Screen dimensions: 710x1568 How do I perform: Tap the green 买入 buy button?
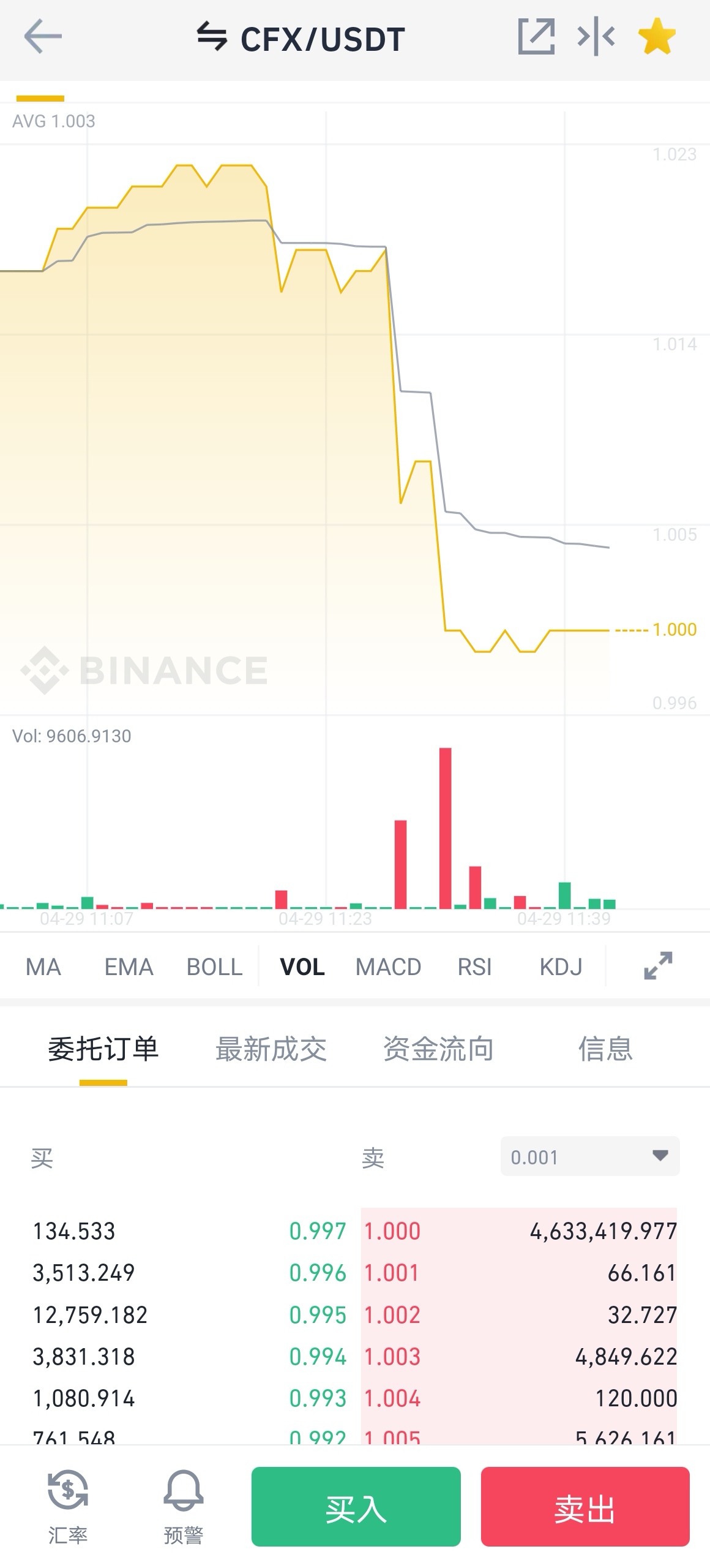click(356, 1507)
